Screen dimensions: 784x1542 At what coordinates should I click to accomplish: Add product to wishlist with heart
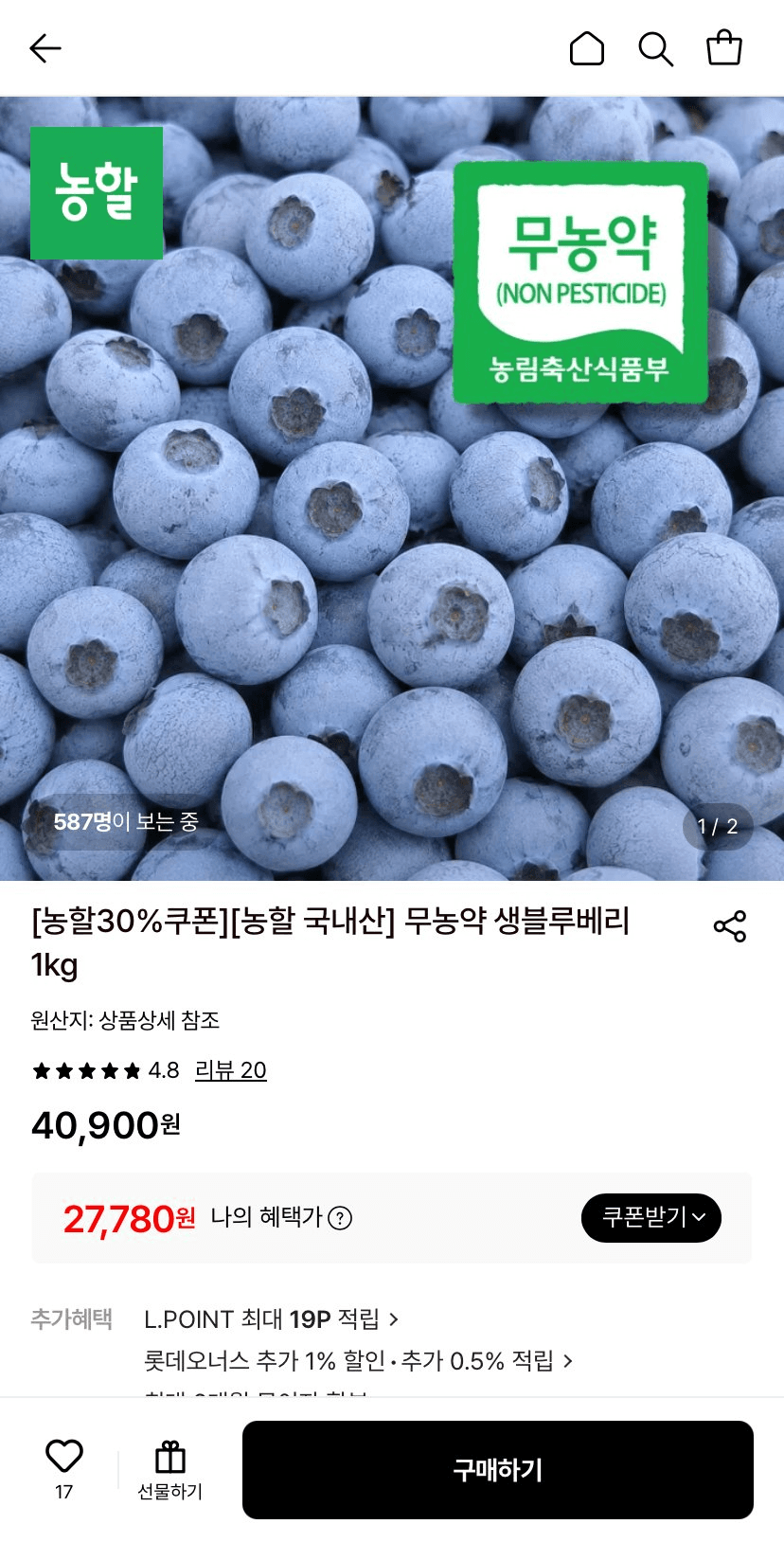64,1457
